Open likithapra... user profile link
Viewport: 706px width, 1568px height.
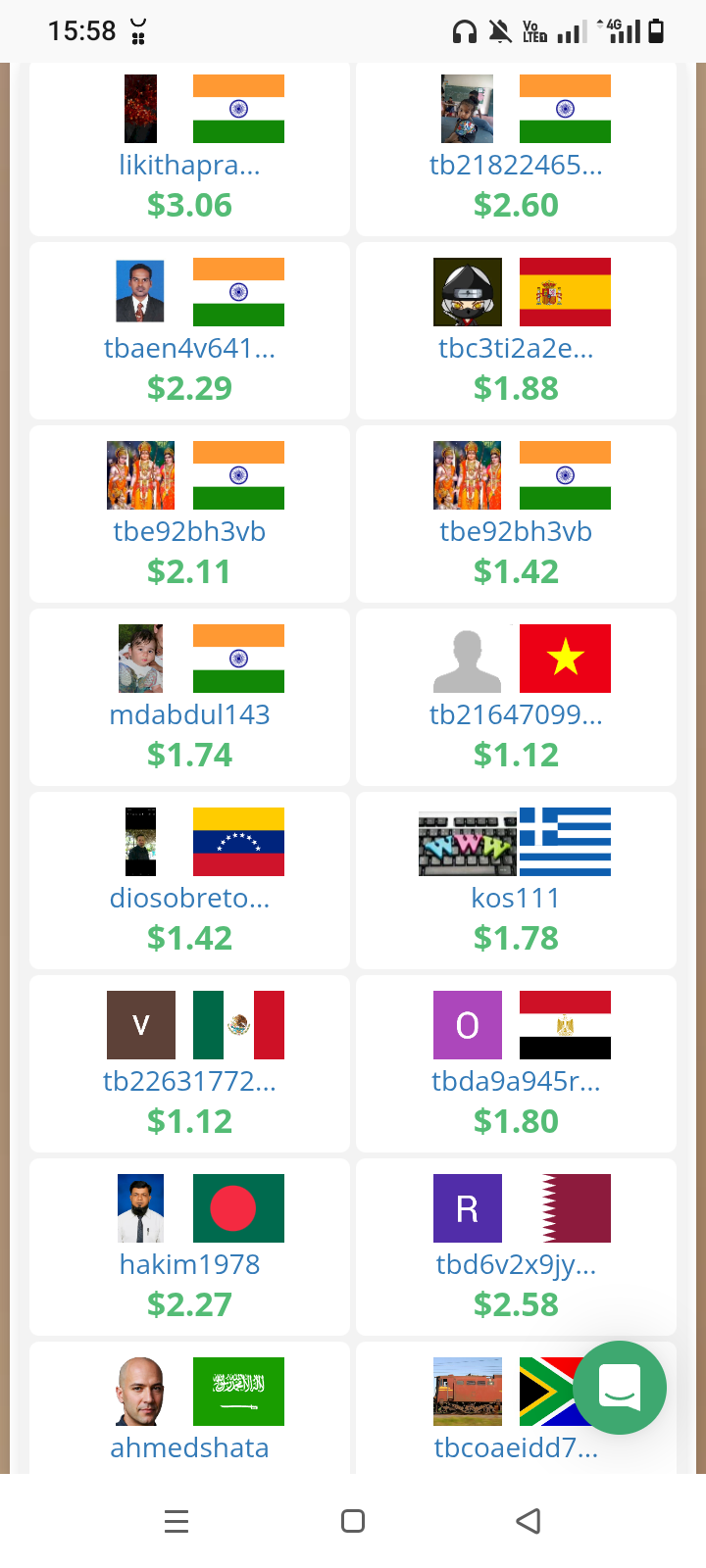click(189, 165)
